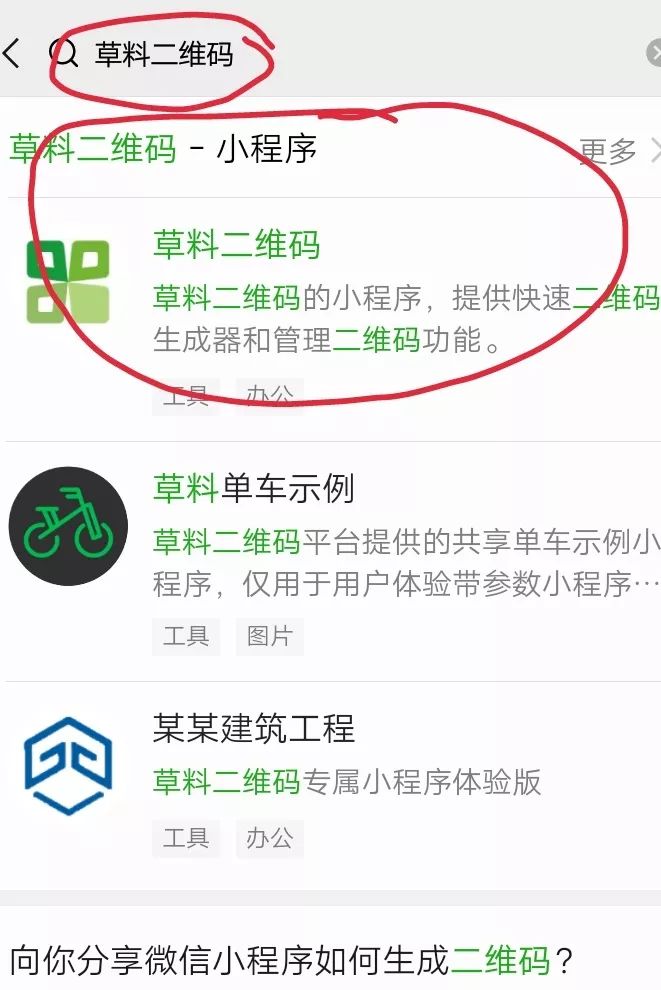Go back using the top-left arrow
Image resolution: width=661 pixels, height=990 pixels.
tap(12, 53)
